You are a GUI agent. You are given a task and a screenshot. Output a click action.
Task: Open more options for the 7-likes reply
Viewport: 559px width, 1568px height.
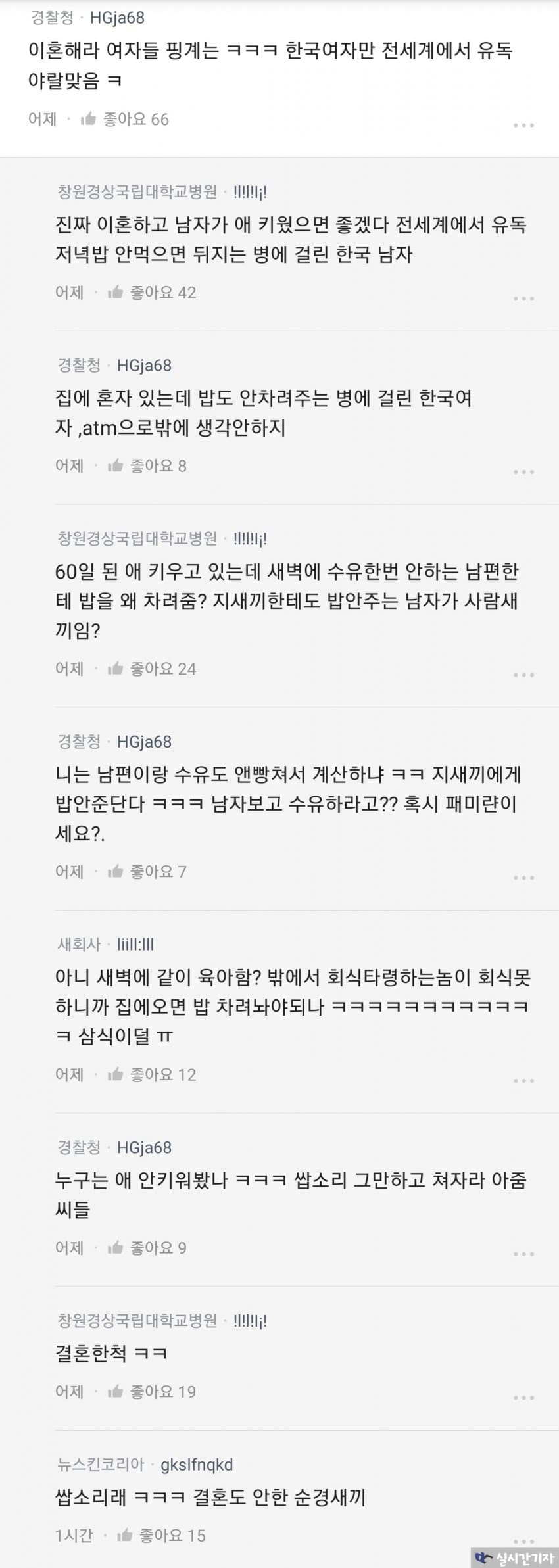(523, 878)
